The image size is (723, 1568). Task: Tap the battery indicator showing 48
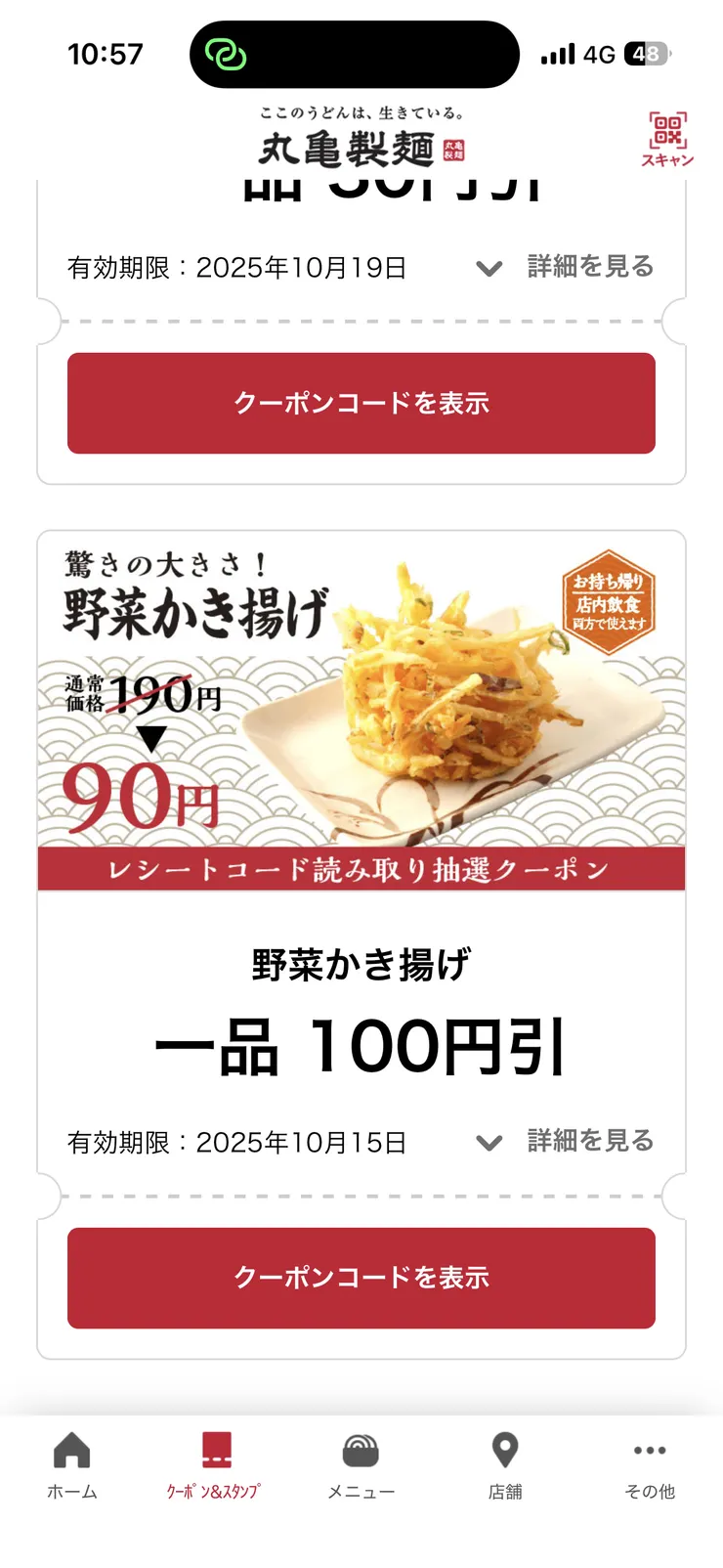pos(643,56)
